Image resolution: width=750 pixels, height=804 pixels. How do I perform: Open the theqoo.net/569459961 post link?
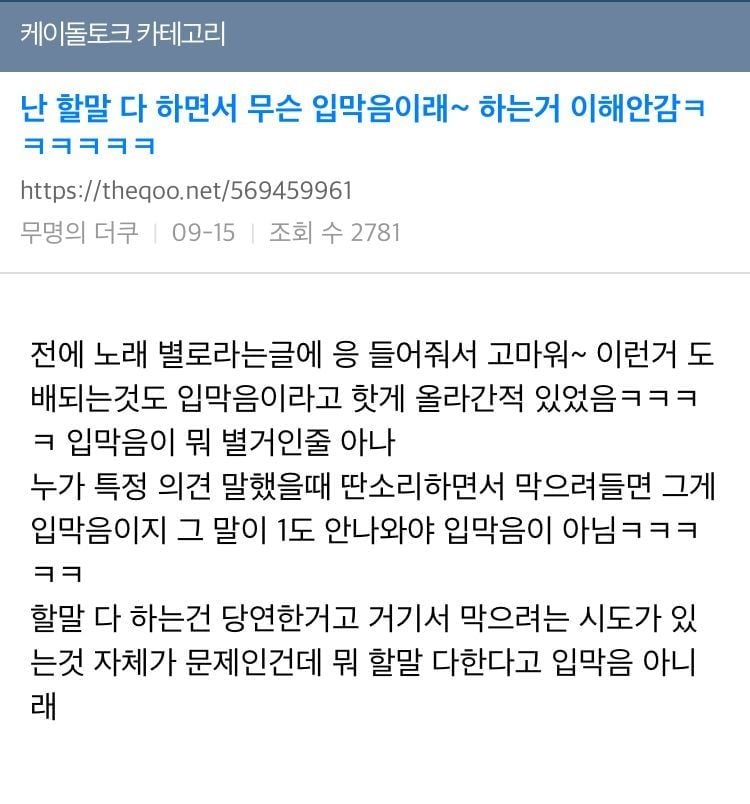(x=186, y=190)
